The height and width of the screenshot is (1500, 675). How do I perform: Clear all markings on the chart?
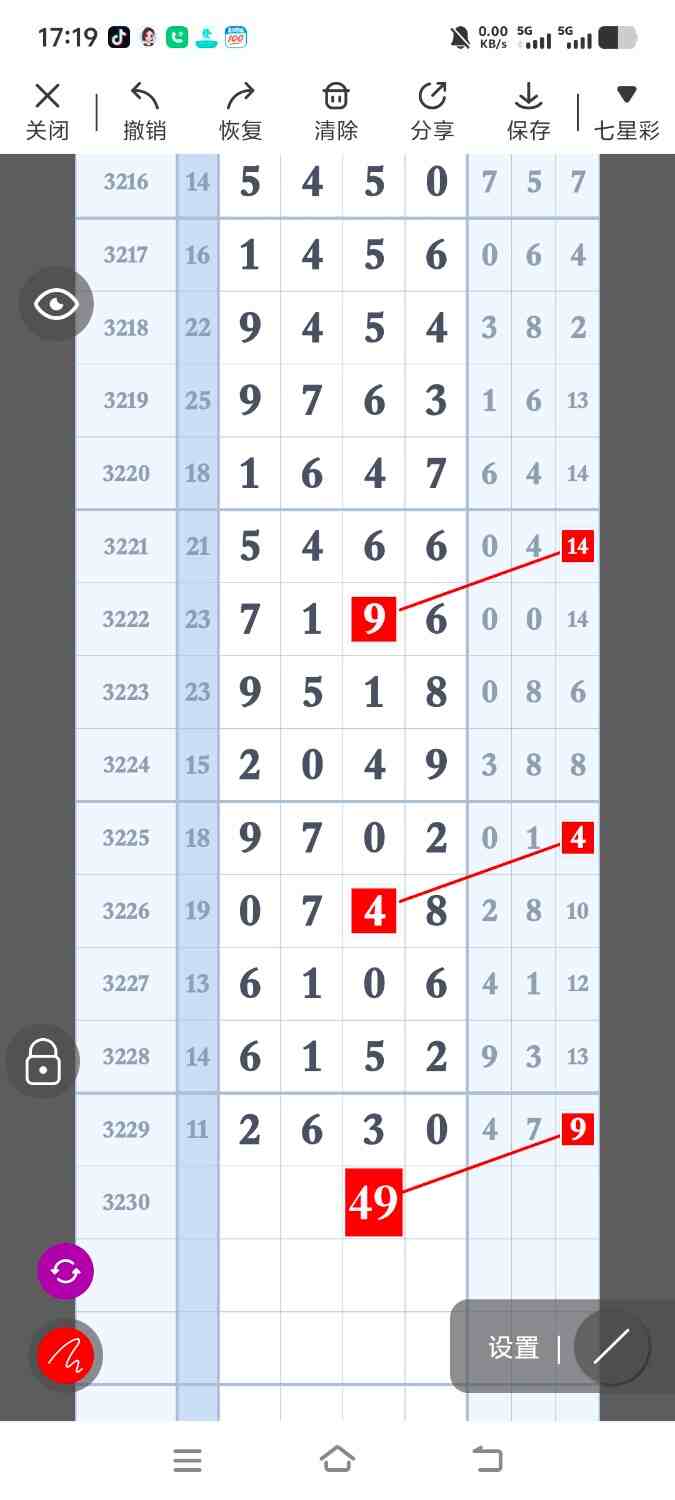pyautogui.click(x=336, y=111)
